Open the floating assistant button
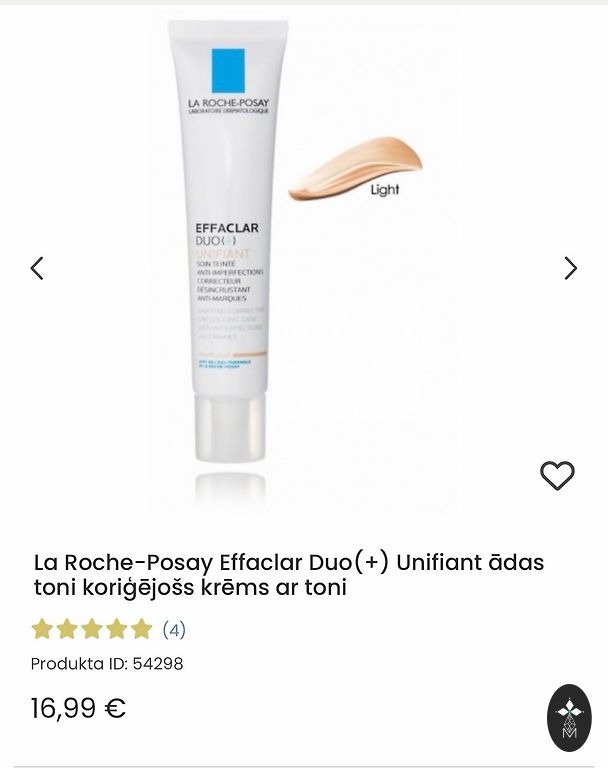The image size is (608, 768). pyautogui.click(x=569, y=718)
